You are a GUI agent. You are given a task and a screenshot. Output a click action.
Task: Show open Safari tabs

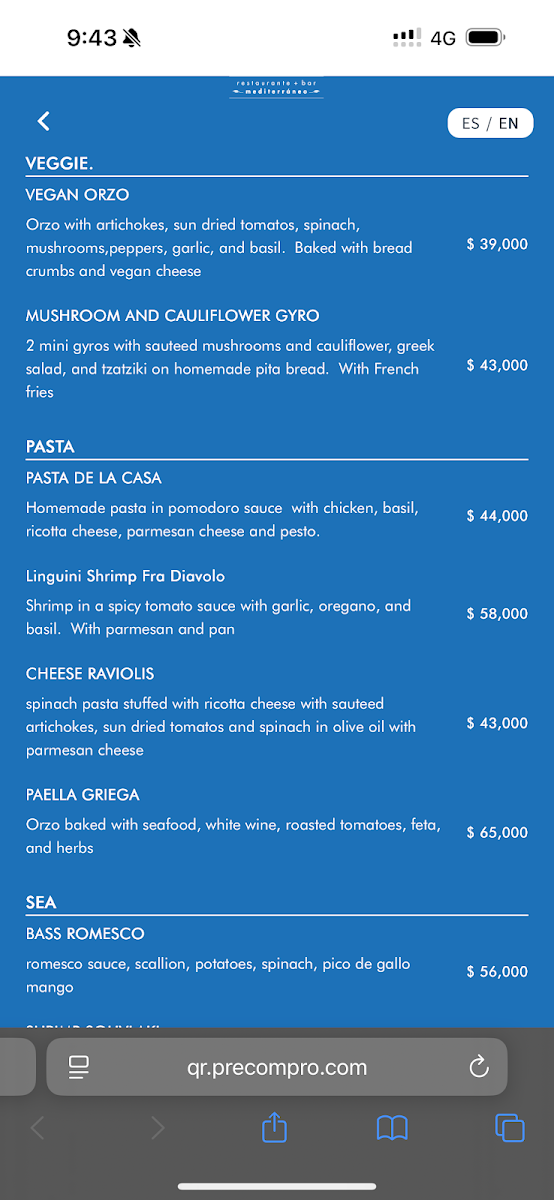coord(510,1129)
